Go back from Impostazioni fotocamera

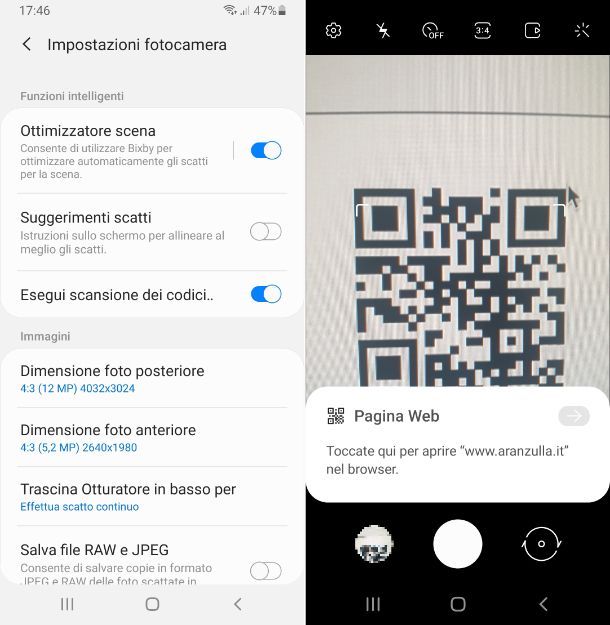pos(27,45)
